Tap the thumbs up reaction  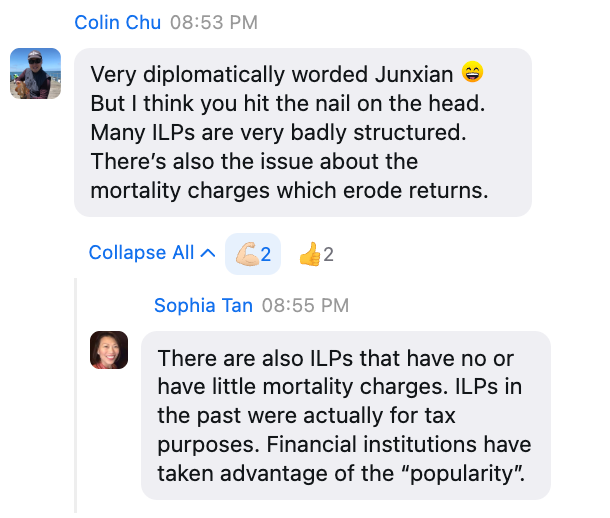pyautogui.click(x=315, y=254)
